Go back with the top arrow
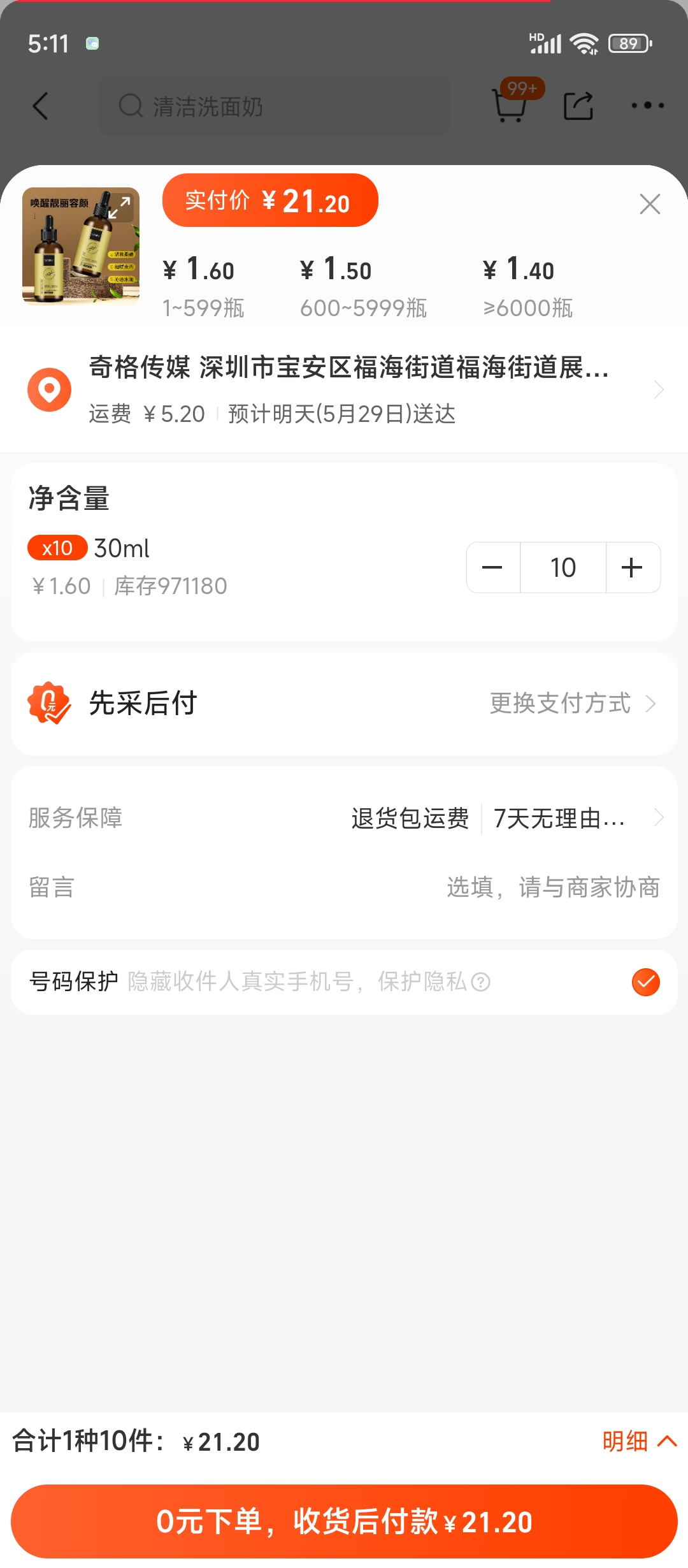 coord(40,106)
